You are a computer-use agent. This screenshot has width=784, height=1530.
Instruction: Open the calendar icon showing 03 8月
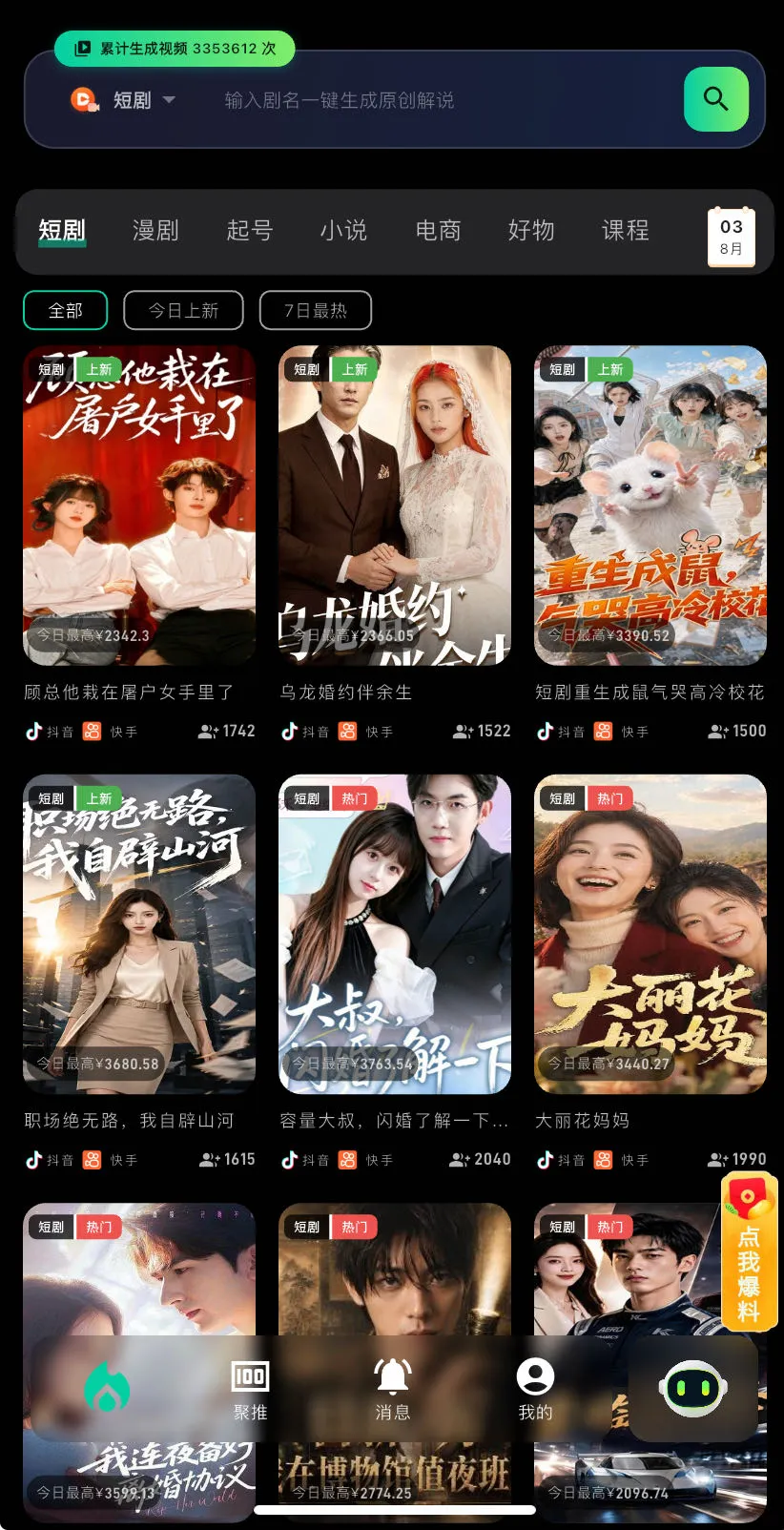coord(732,237)
